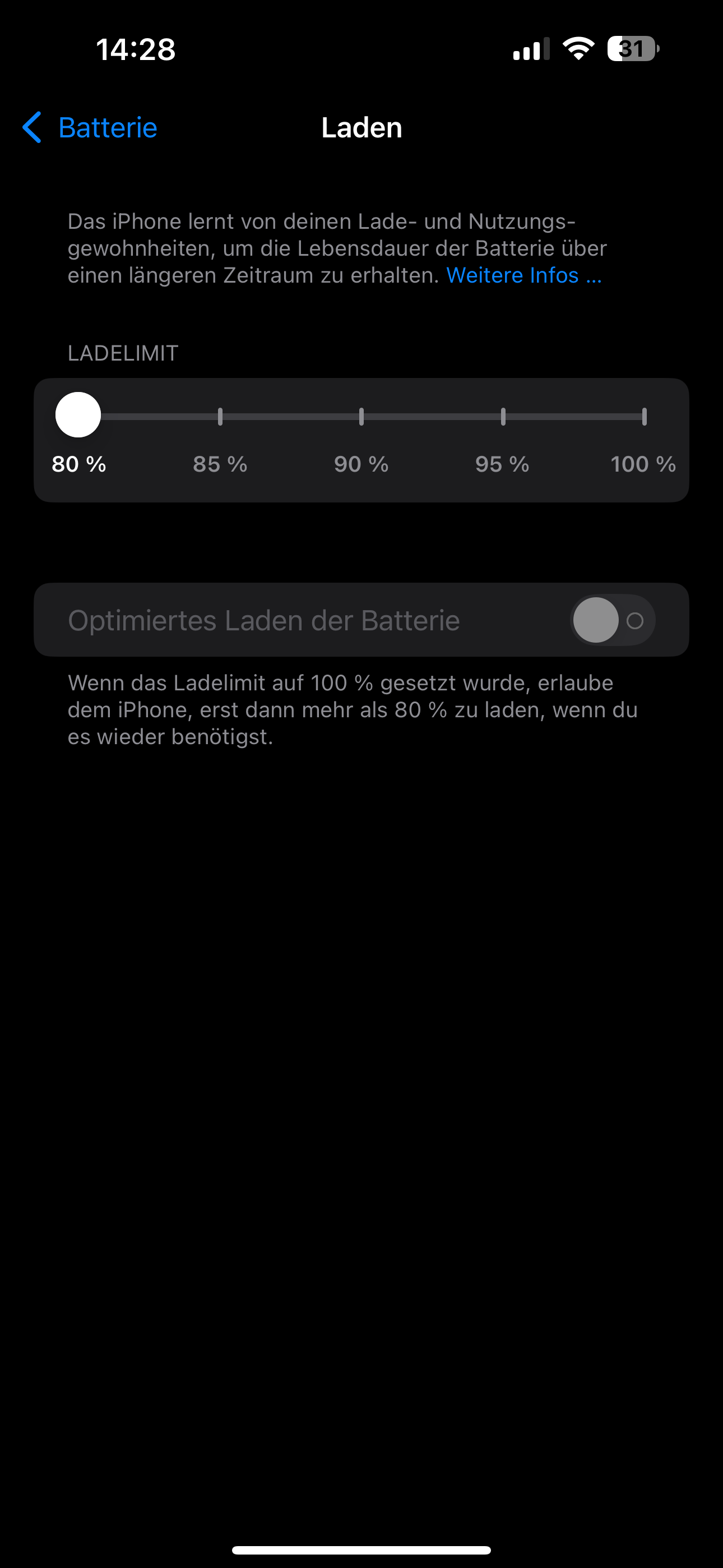Set the charge limit to 95 %

(x=503, y=417)
